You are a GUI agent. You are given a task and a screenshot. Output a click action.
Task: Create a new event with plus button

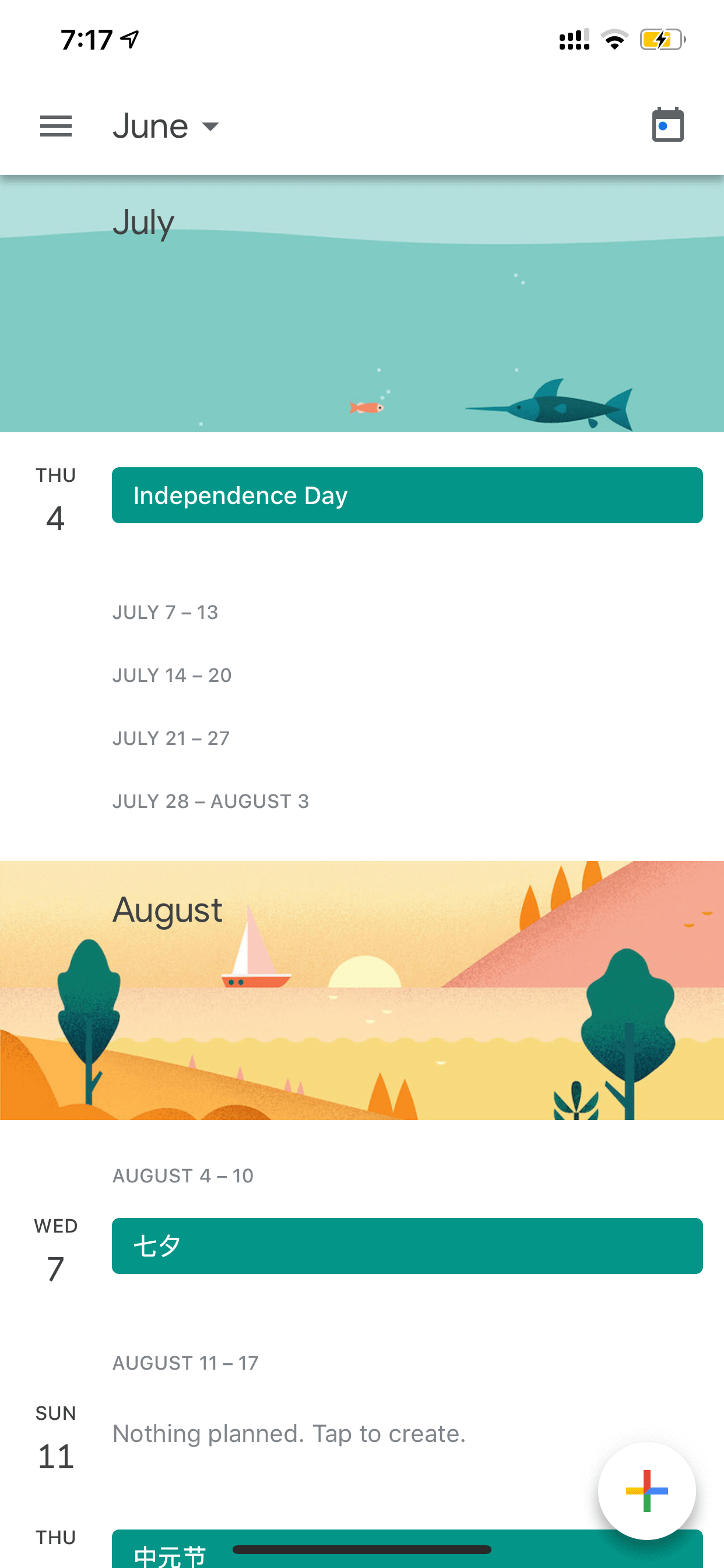click(646, 1490)
